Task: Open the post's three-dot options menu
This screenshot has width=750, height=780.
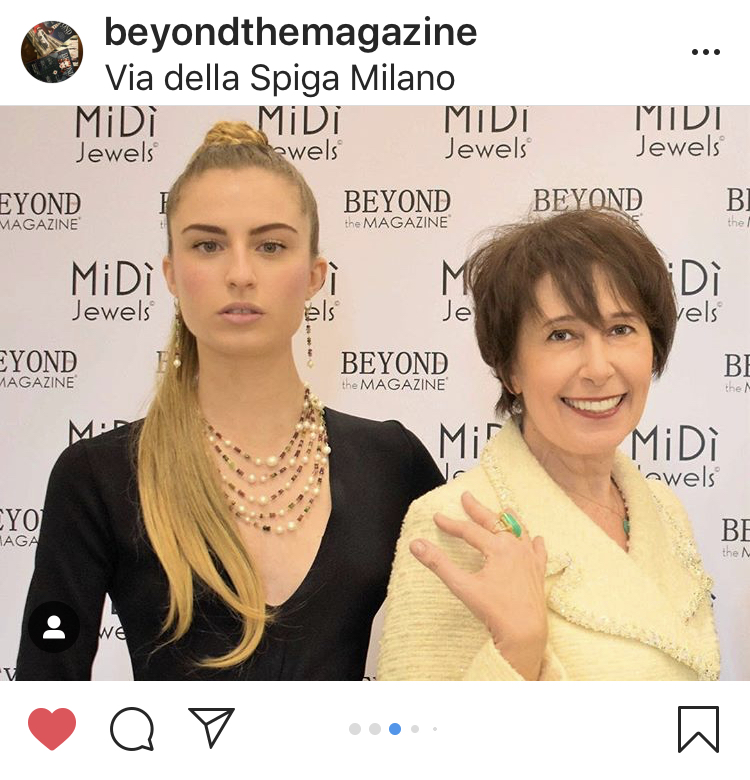Action: (705, 52)
